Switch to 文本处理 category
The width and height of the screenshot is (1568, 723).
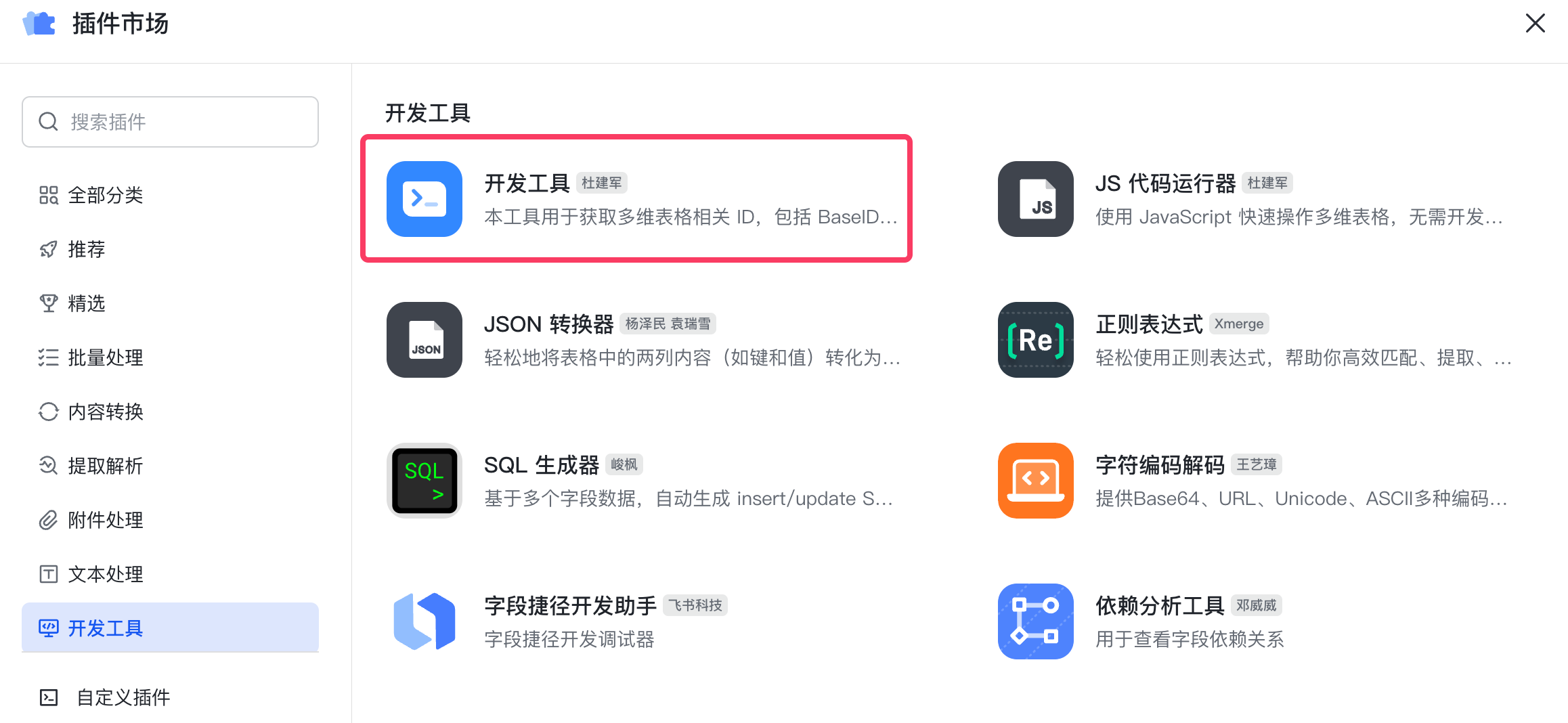click(x=105, y=575)
